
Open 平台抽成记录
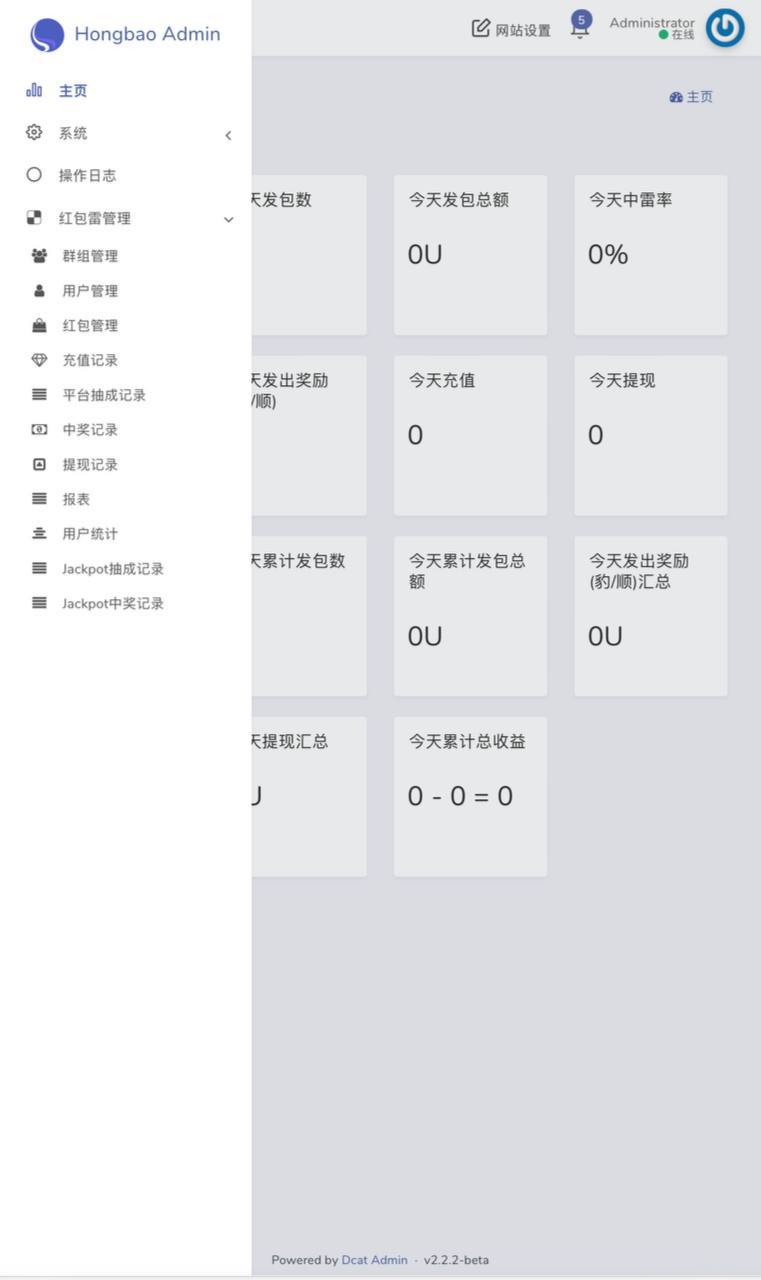click(104, 395)
